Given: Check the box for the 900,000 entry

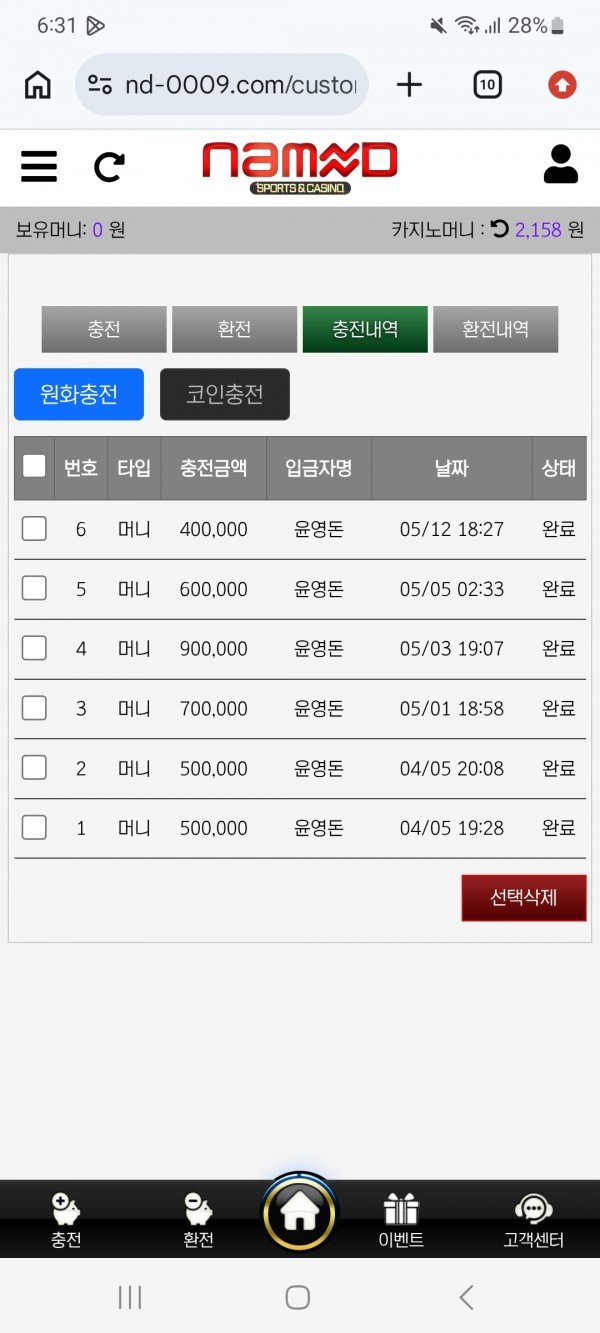Looking at the screenshot, I should 34,648.
